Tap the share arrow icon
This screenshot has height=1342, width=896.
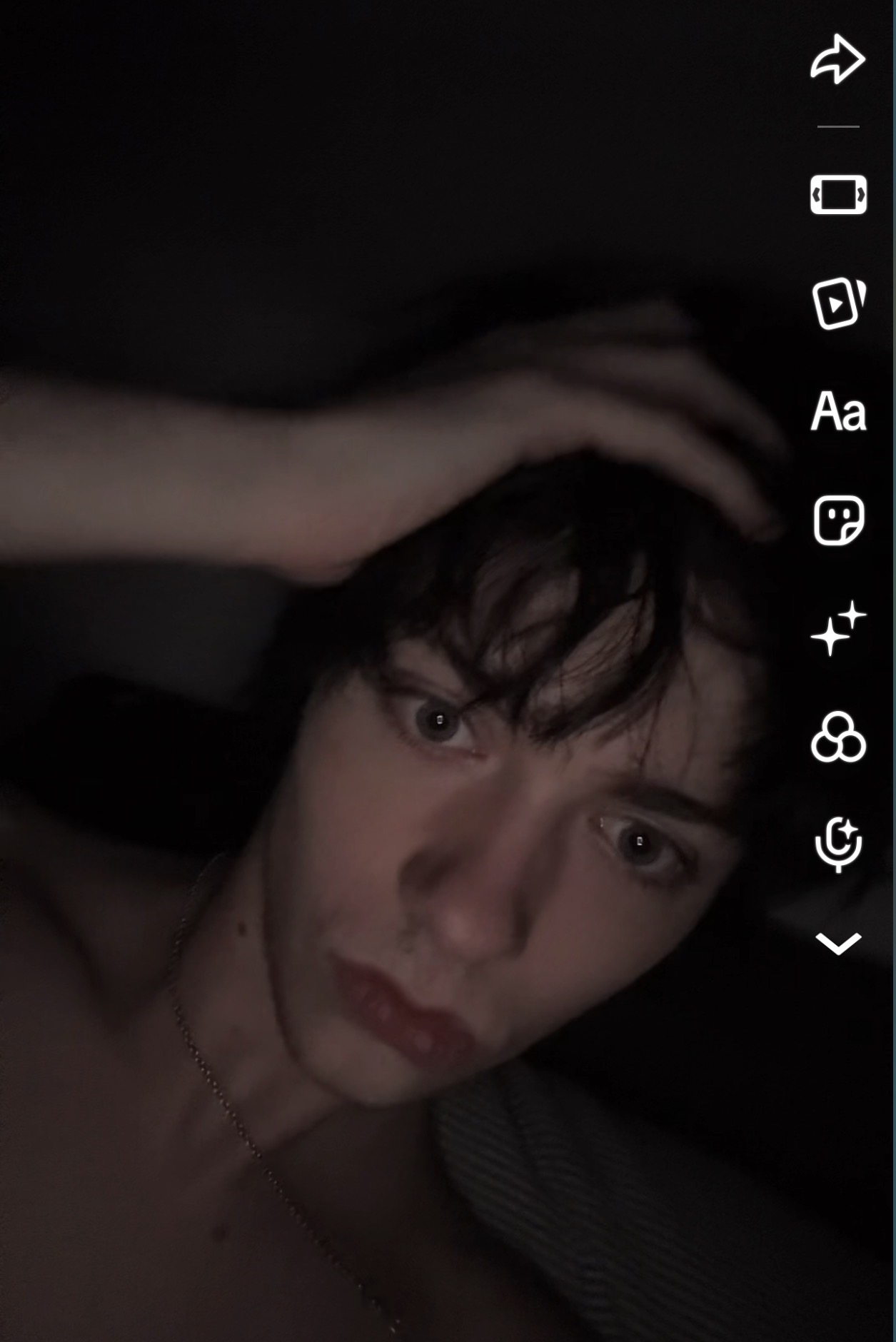838,59
